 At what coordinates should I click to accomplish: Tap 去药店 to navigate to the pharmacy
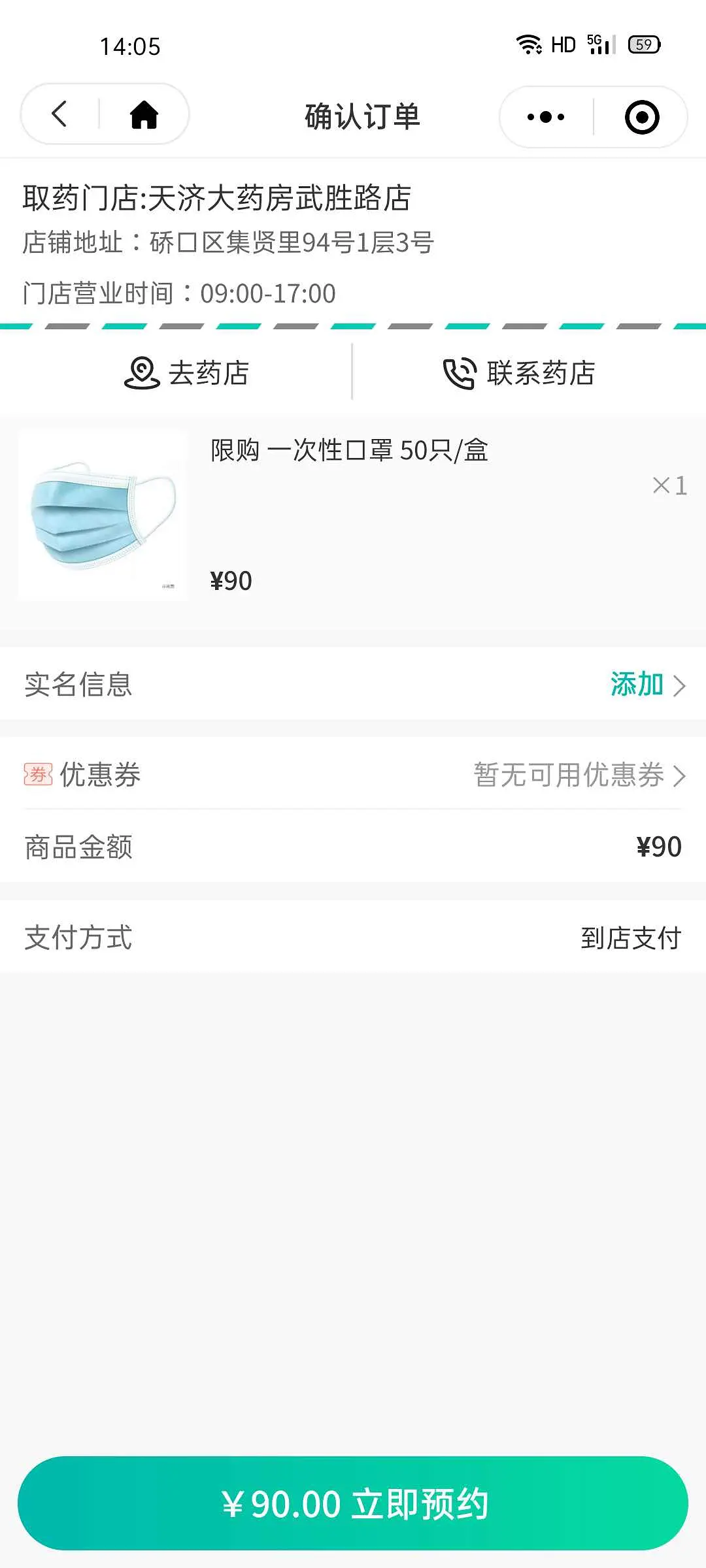pos(187,373)
